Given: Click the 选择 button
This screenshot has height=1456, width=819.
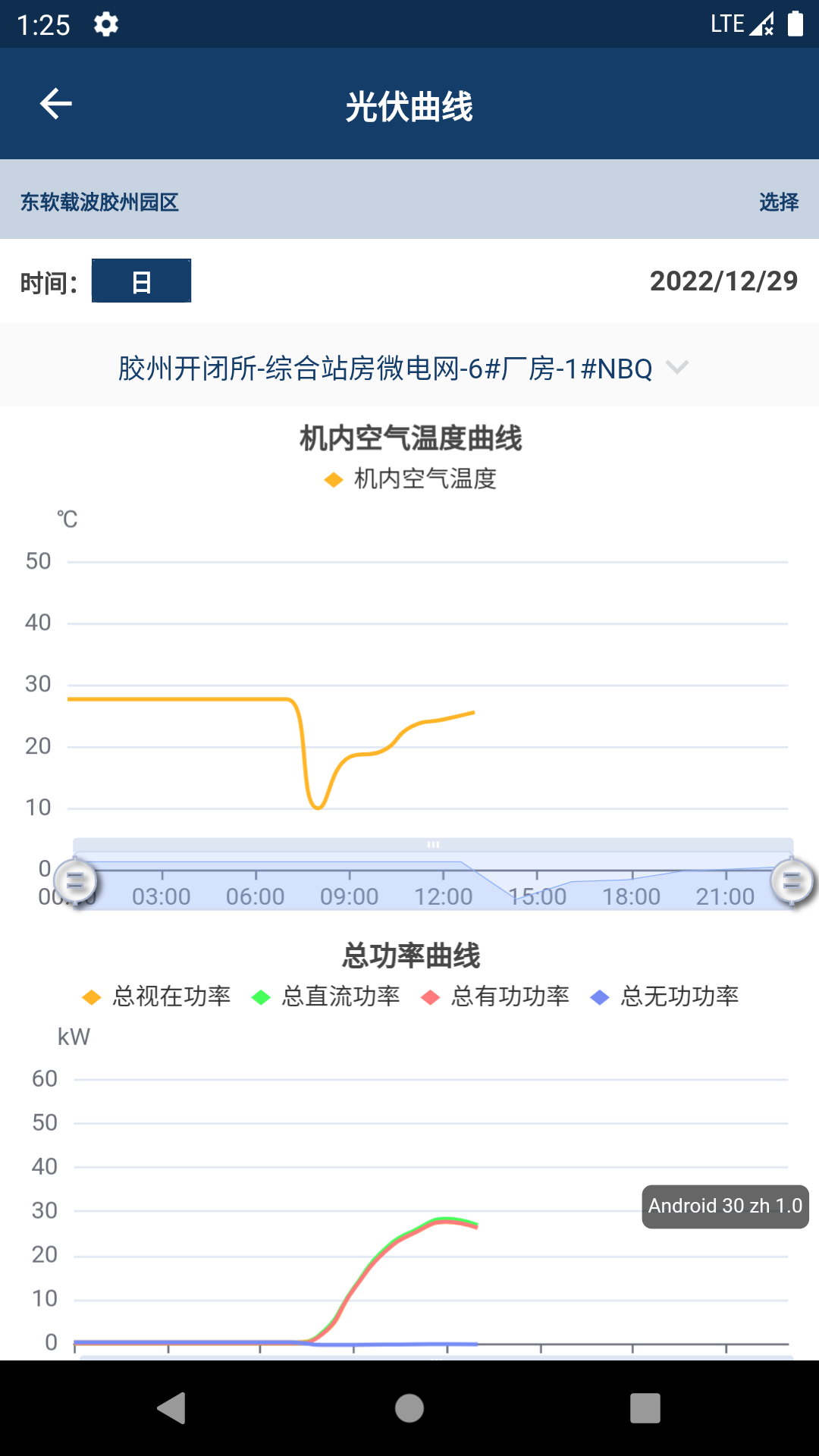Looking at the screenshot, I should tap(778, 202).
